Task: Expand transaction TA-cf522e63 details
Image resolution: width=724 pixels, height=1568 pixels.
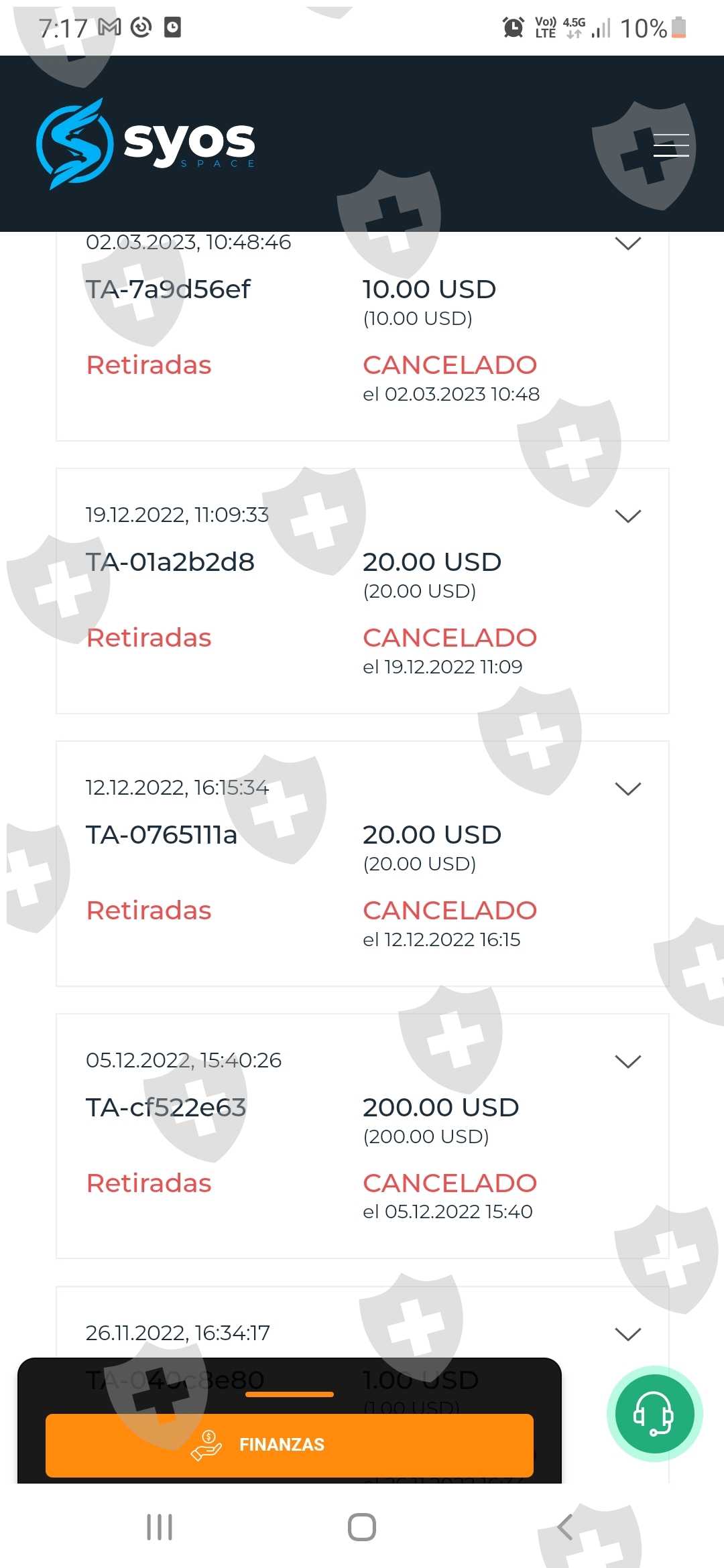Action: pyautogui.click(x=627, y=1061)
